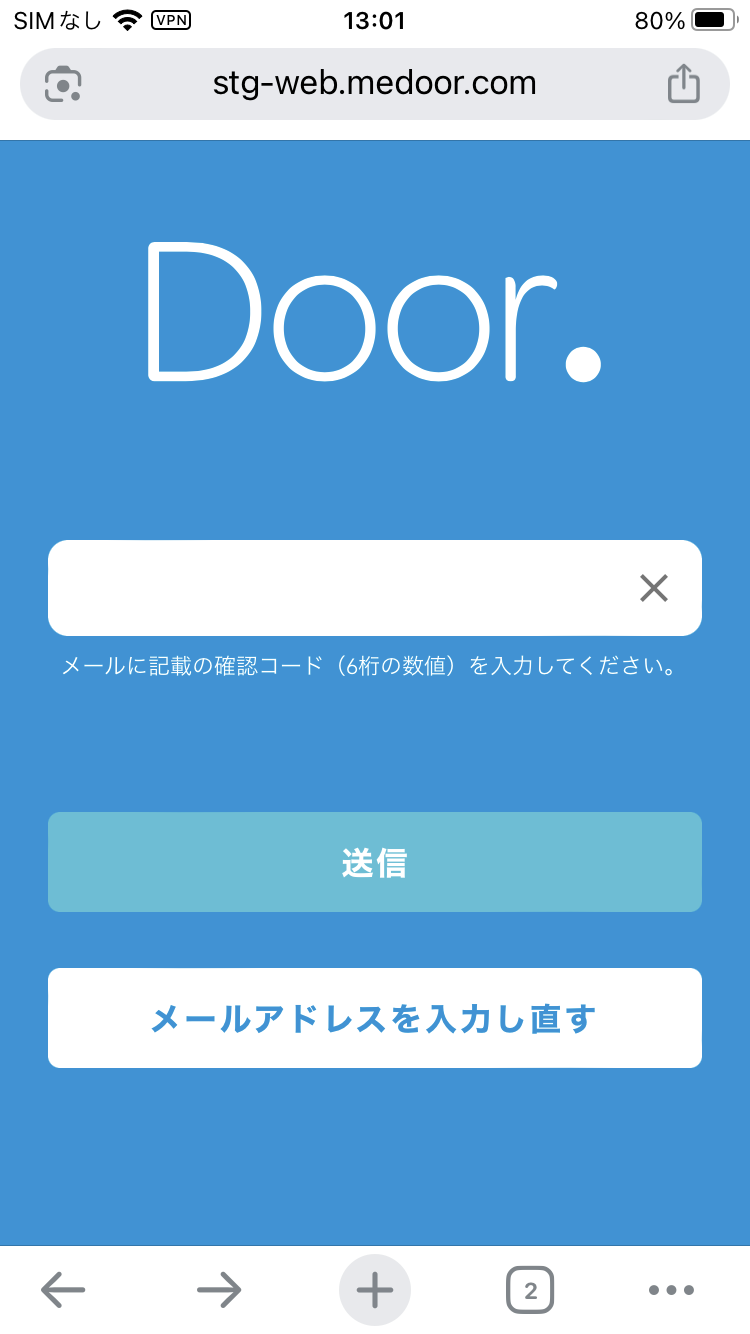Select the confirmation code input field
This screenshot has height=1334, width=750.
click(330, 588)
